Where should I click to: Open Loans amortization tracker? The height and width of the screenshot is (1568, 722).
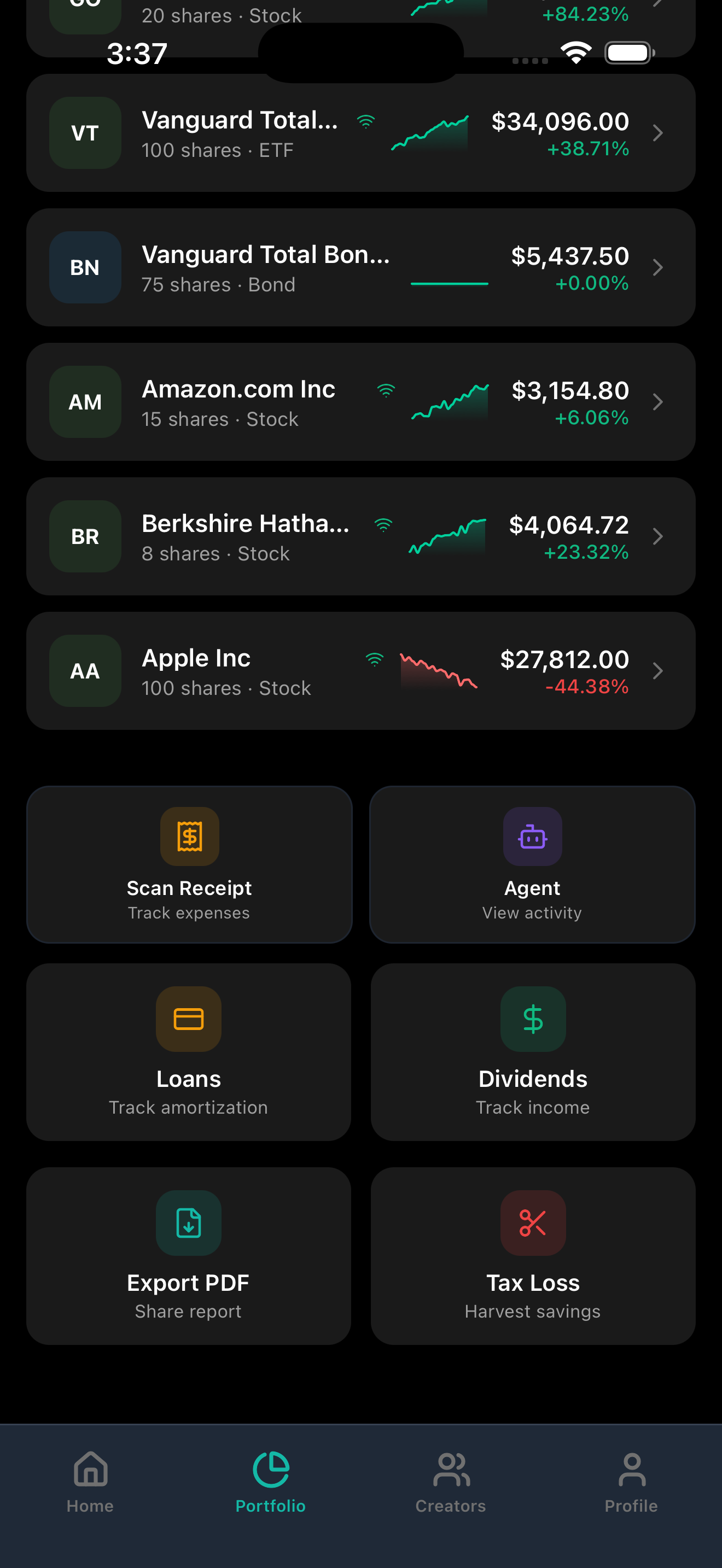click(189, 1052)
